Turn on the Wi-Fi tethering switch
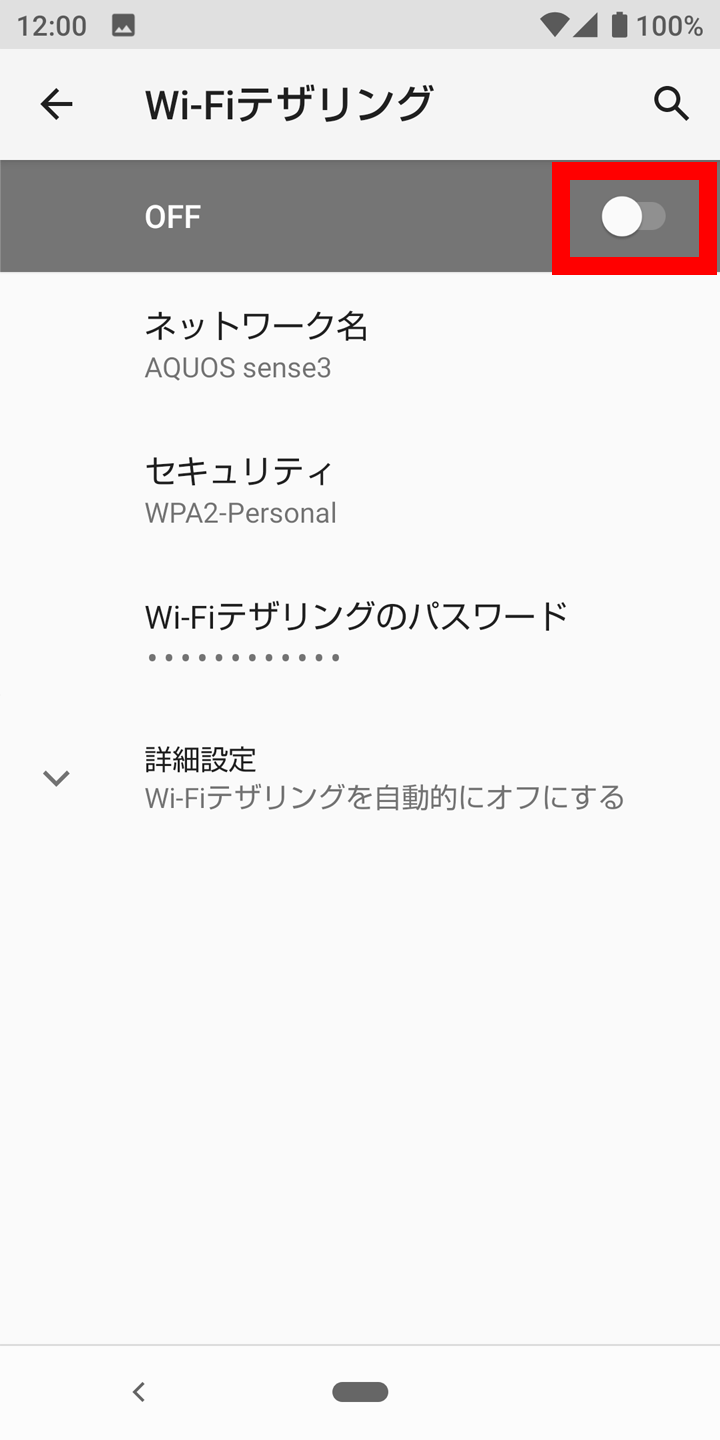Screen dimensions: 720x1440 pyautogui.click(x=634, y=217)
